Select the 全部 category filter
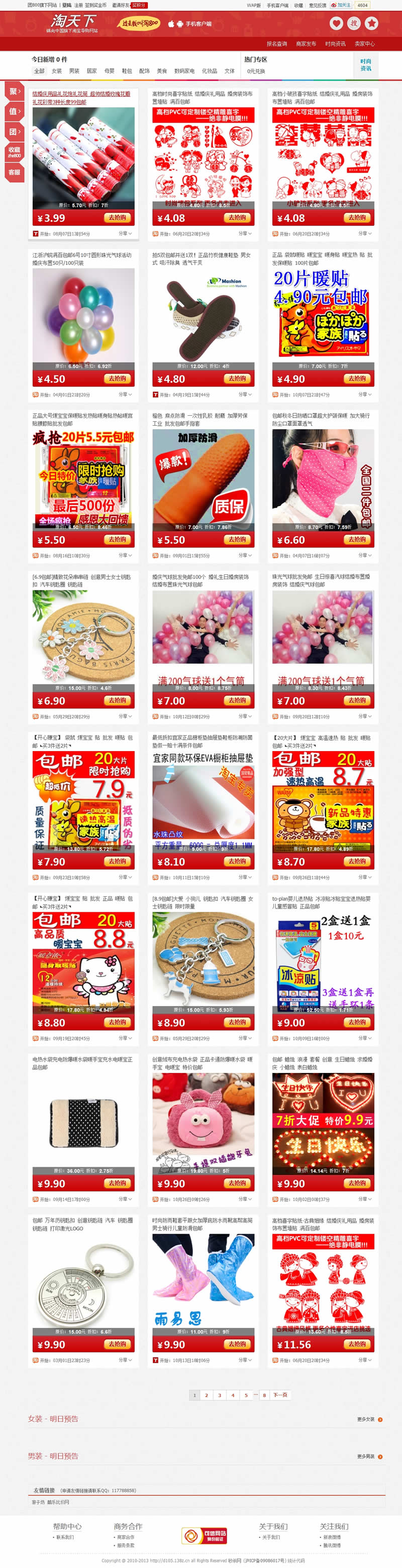 pyautogui.click(x=39, y=71)
